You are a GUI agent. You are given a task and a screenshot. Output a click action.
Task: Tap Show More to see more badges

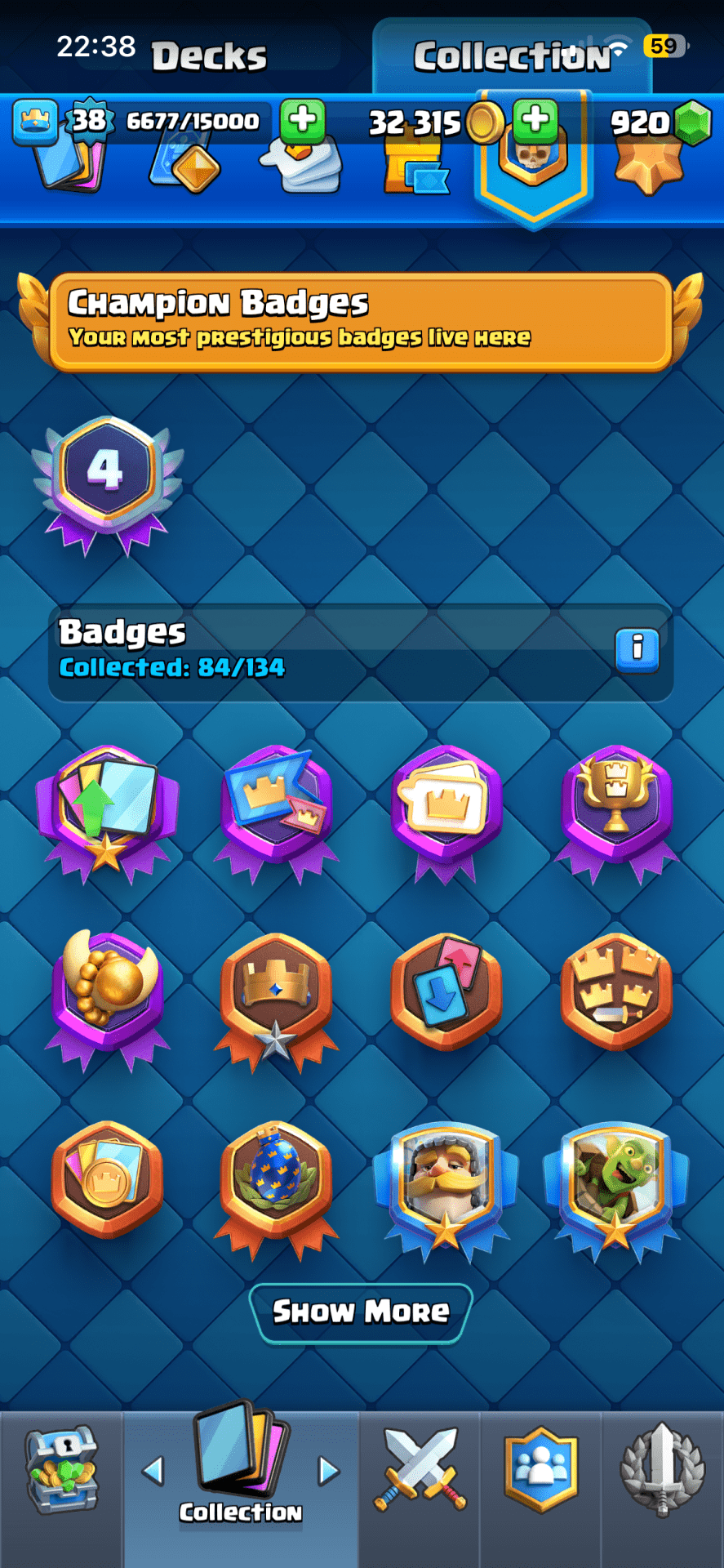click(360, 1312)
